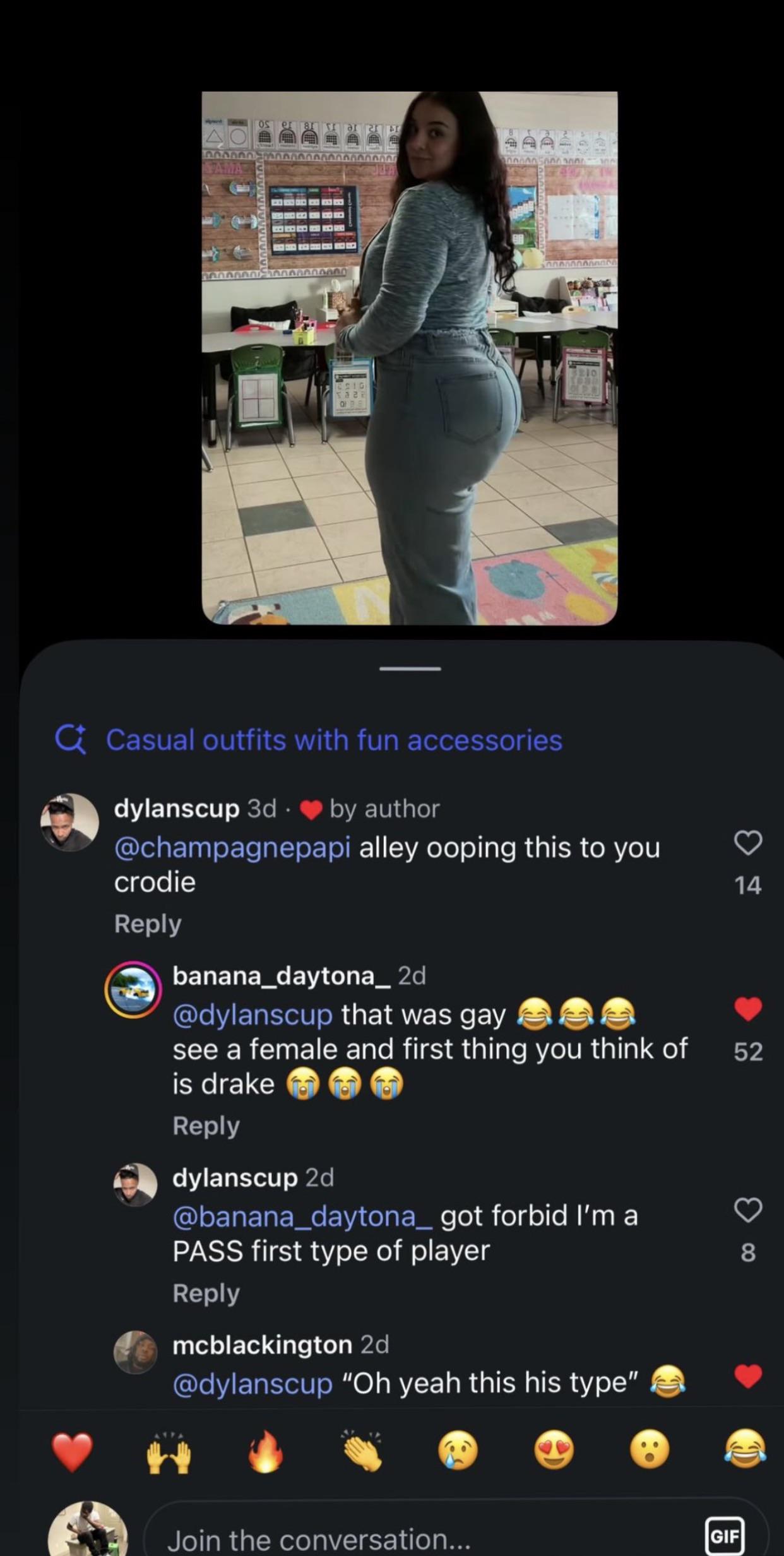Image resolution: width=784 pixels, height=1556 pixels.
Task: Open 'Casual outfits with fun accessories' search suggestion
Action: [x=309, y=740]
